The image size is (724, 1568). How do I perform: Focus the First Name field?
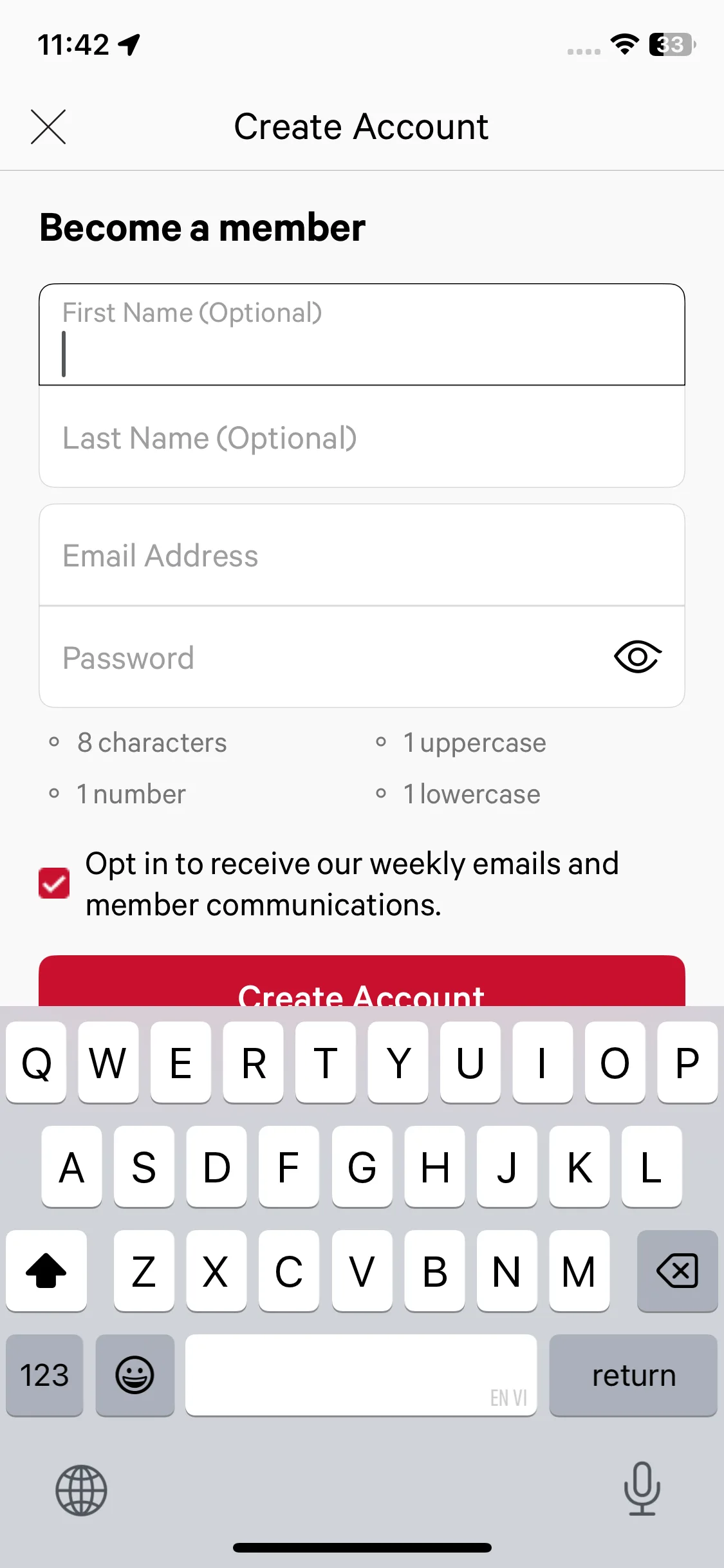(362, 335)
